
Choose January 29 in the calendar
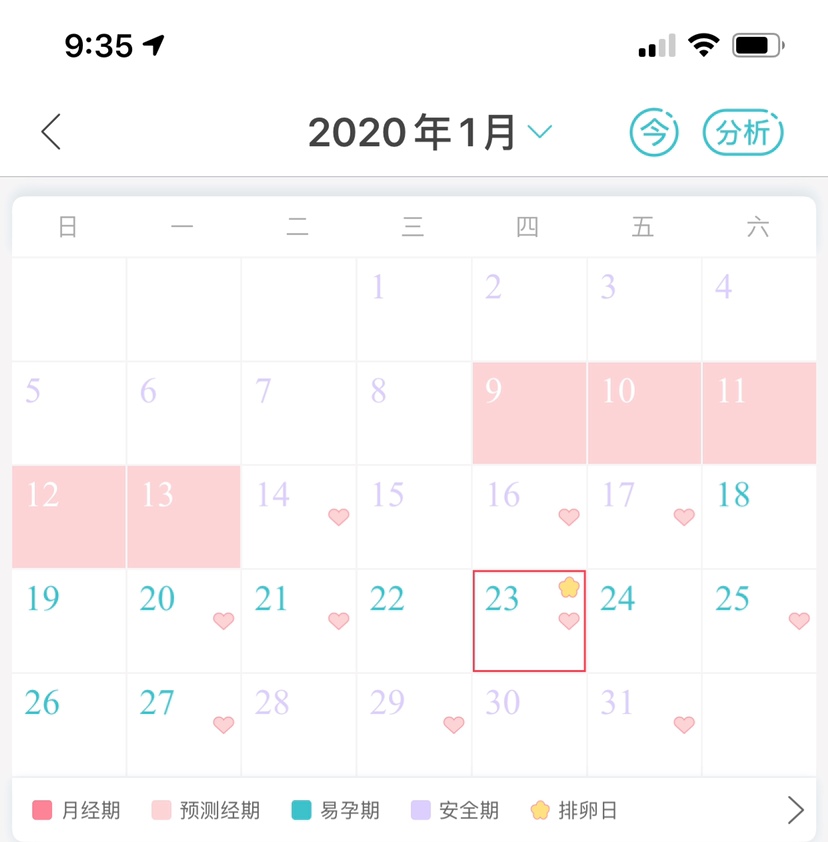tap(413, 725)
